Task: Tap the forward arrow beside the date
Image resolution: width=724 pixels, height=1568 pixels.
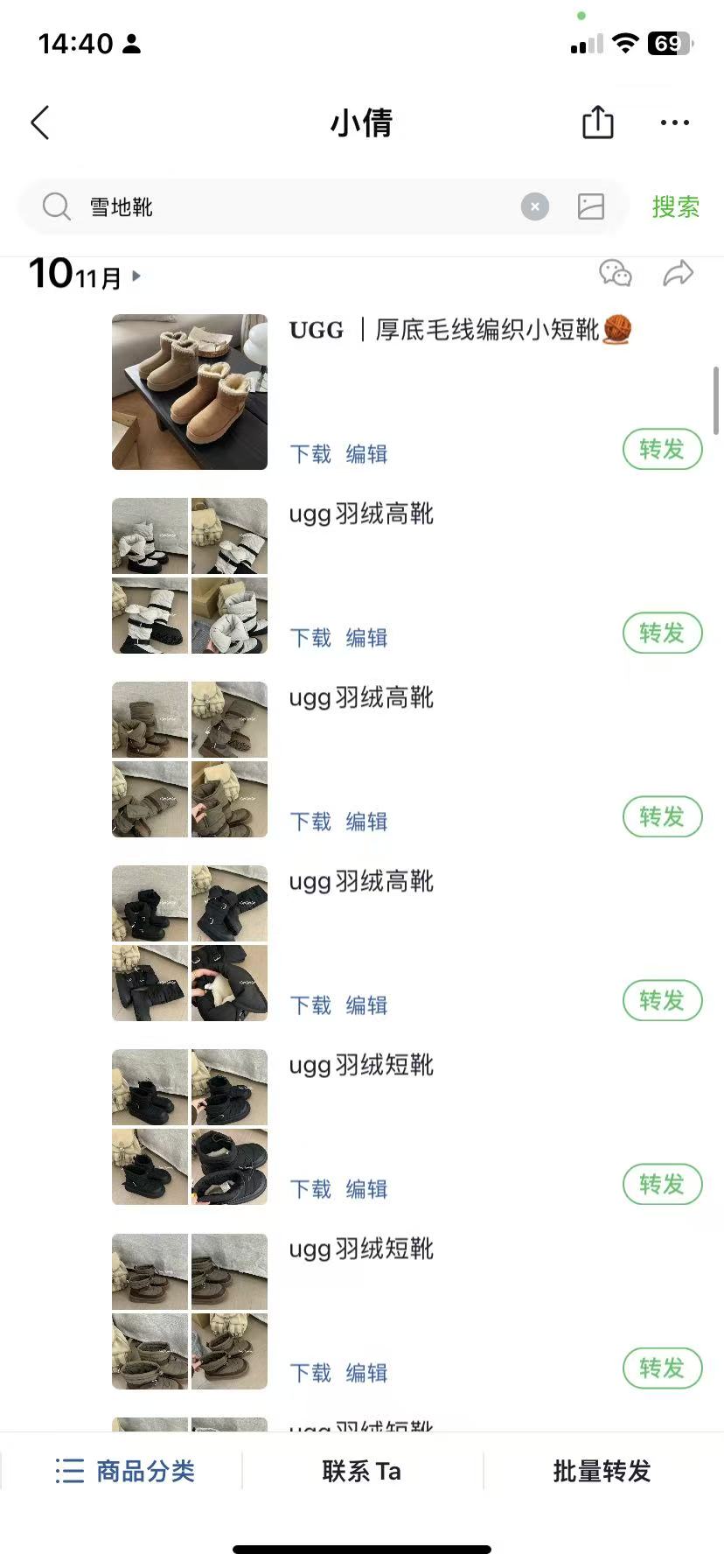Action: click(x=678, y=274)
